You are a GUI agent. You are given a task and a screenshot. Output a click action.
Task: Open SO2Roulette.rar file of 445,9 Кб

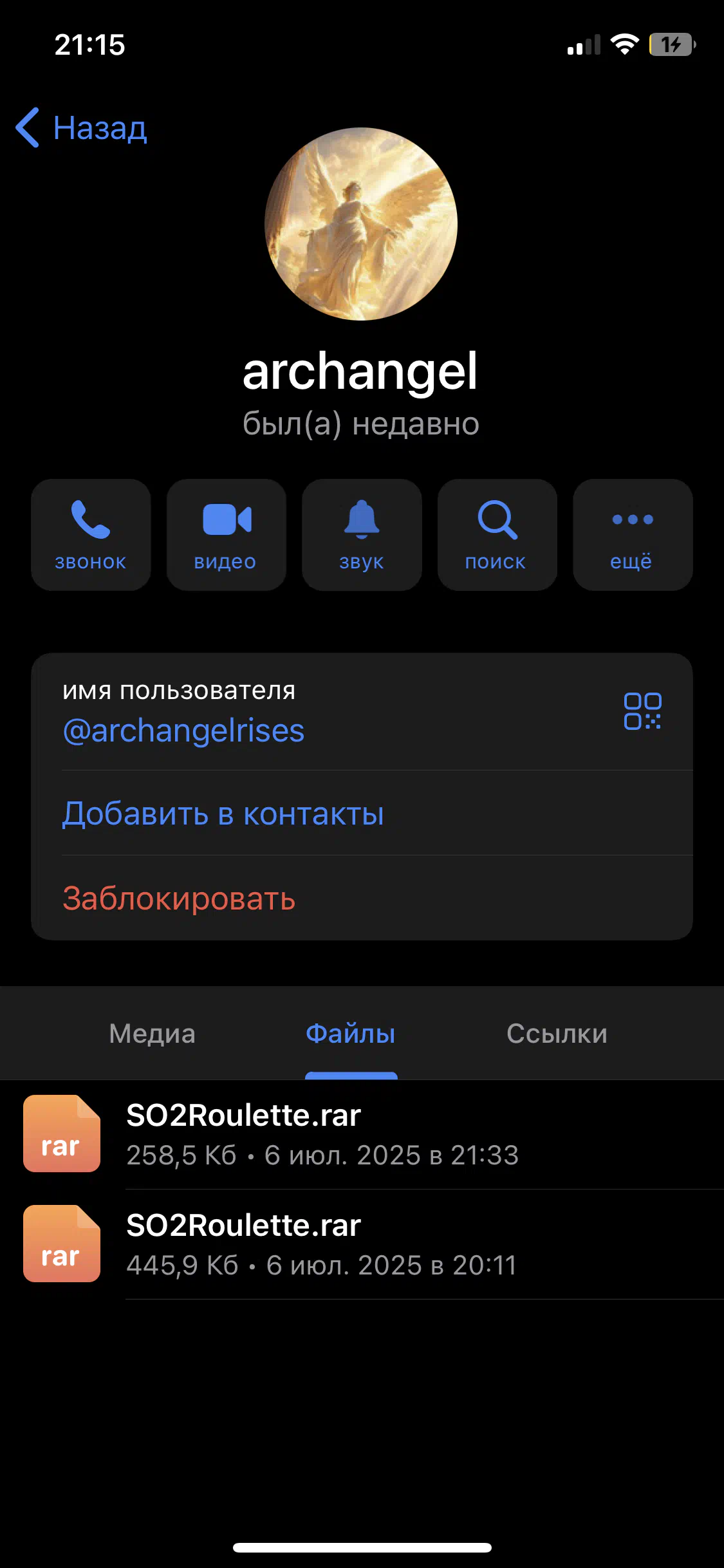point(362,1244)
